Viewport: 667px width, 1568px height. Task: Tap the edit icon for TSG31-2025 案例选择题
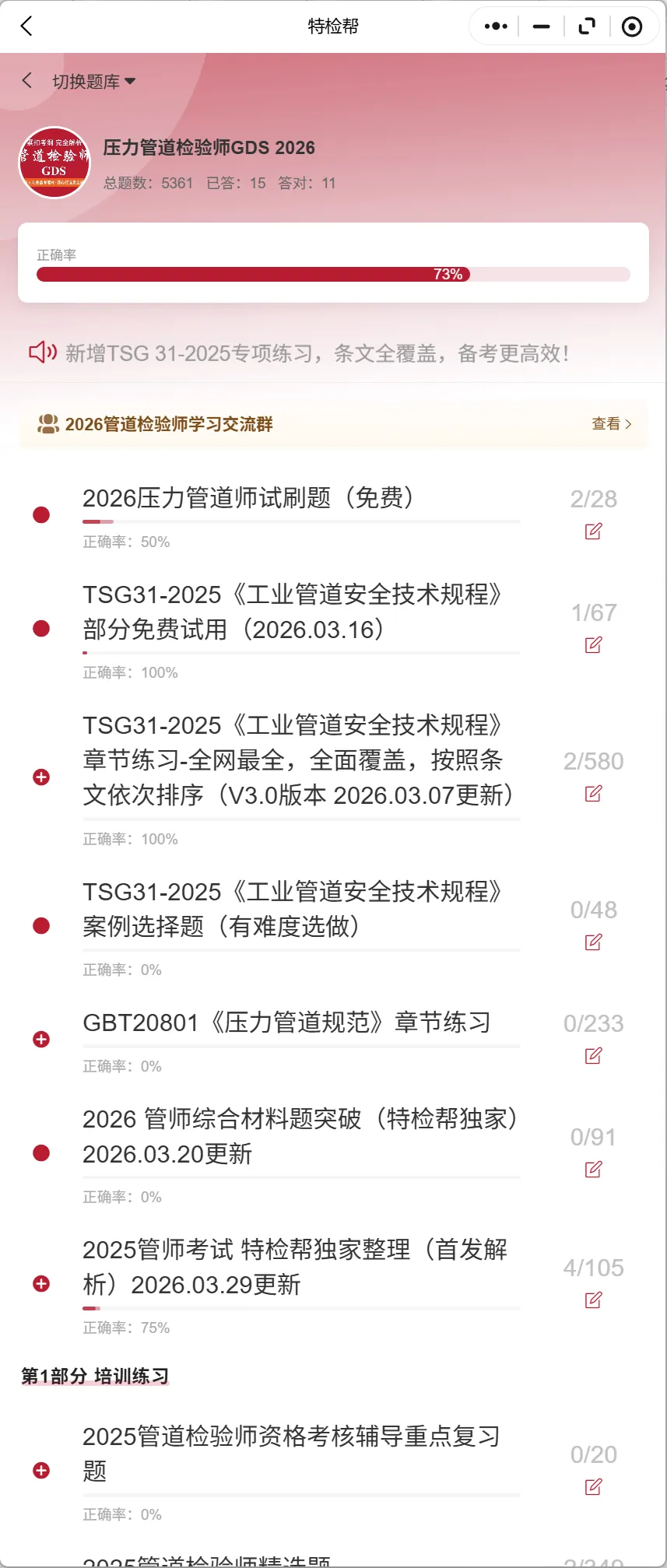(593, 942)
